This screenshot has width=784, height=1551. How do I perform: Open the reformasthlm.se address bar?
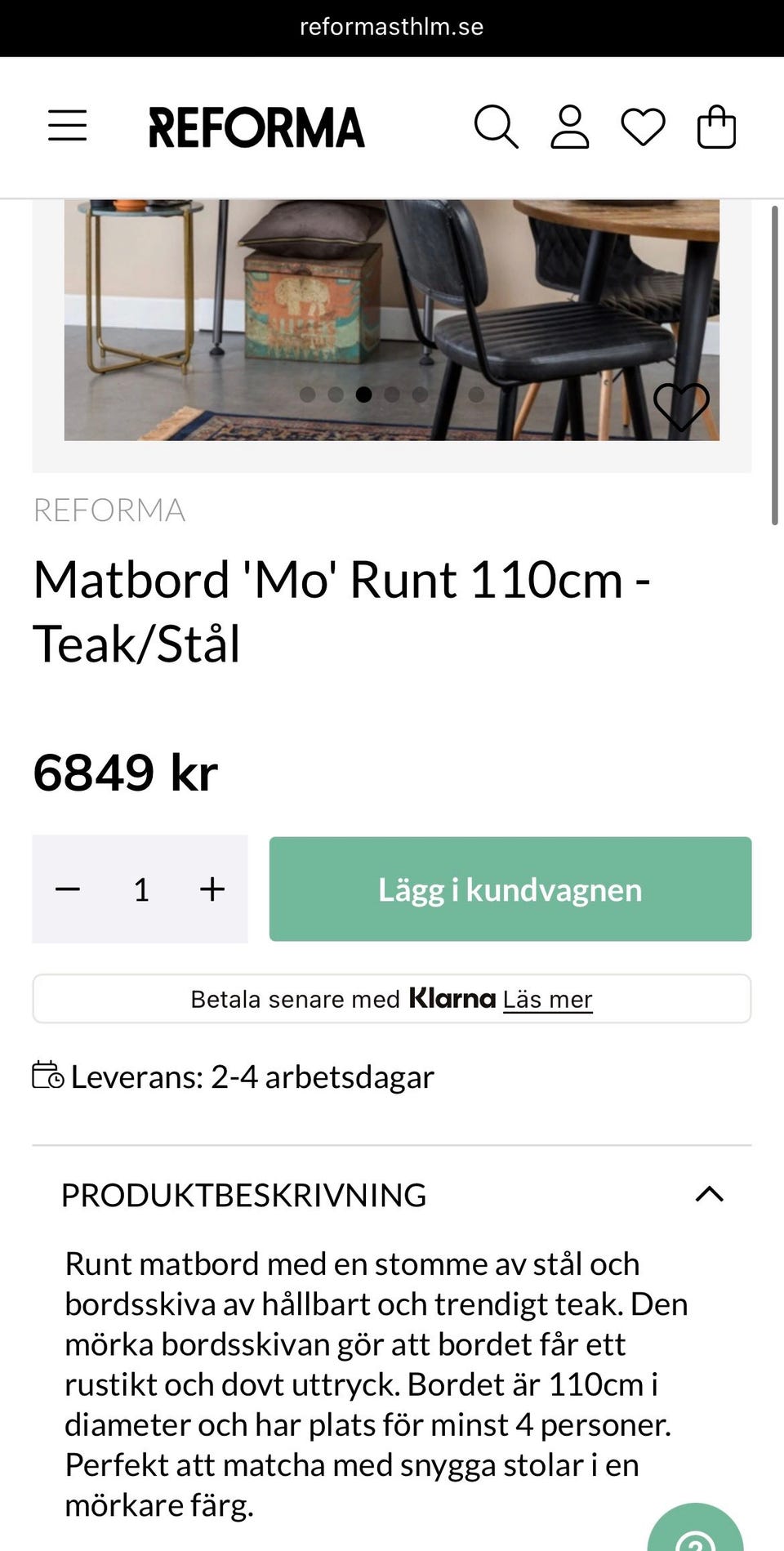(392, 27)
